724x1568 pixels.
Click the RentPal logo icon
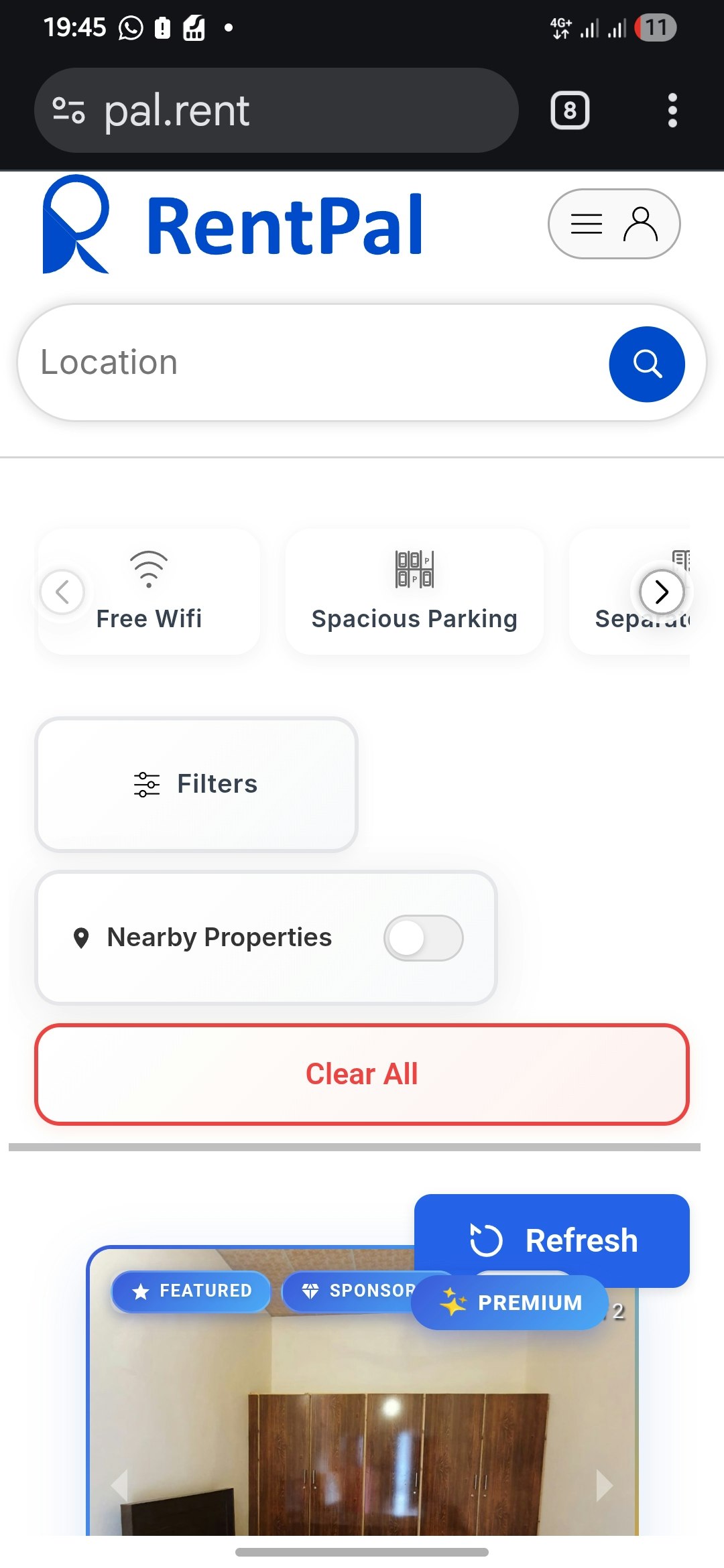[x=76, y=224]
